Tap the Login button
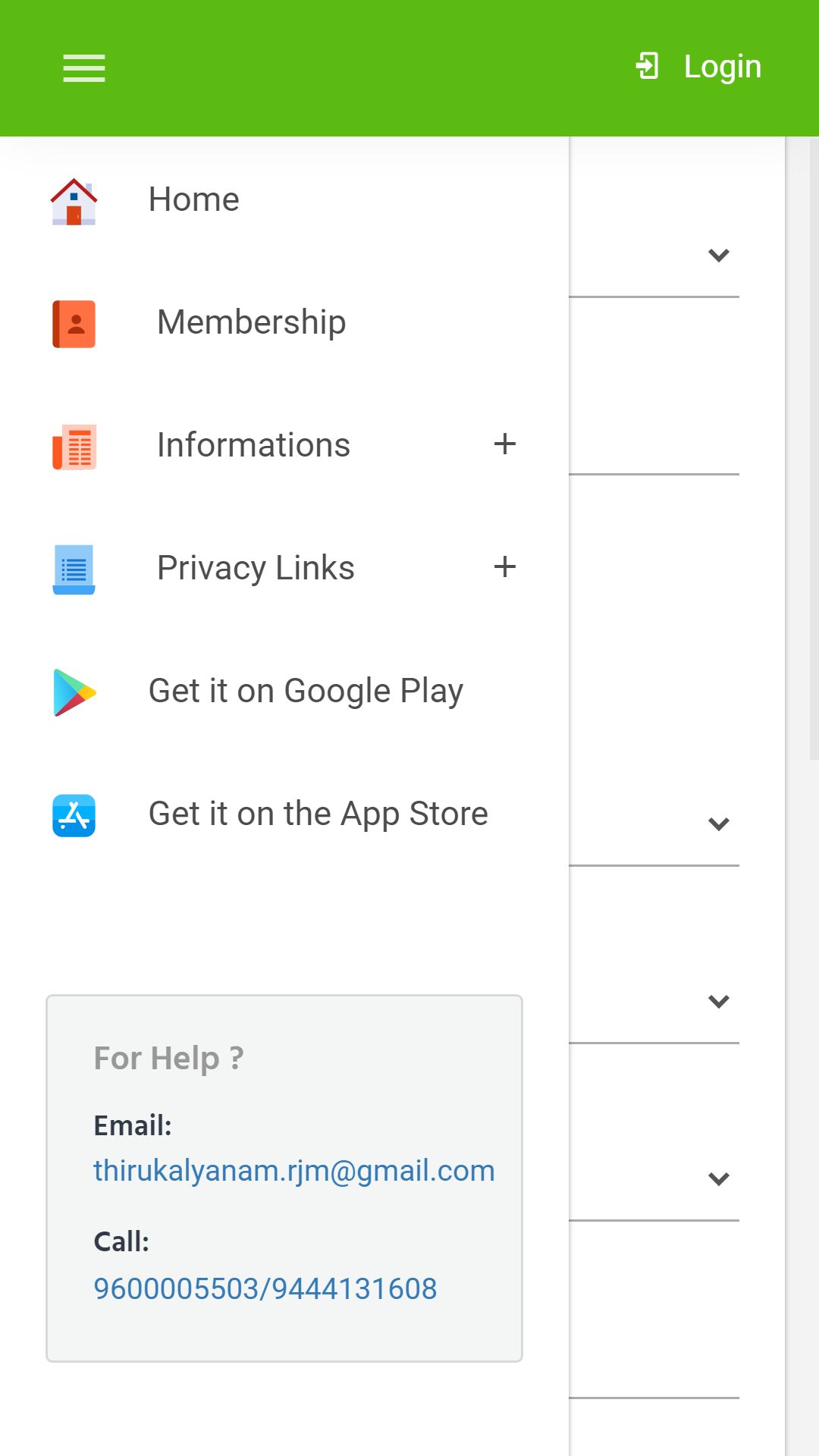The height and width of the screenshot is (1456, 819). point(698,67)
